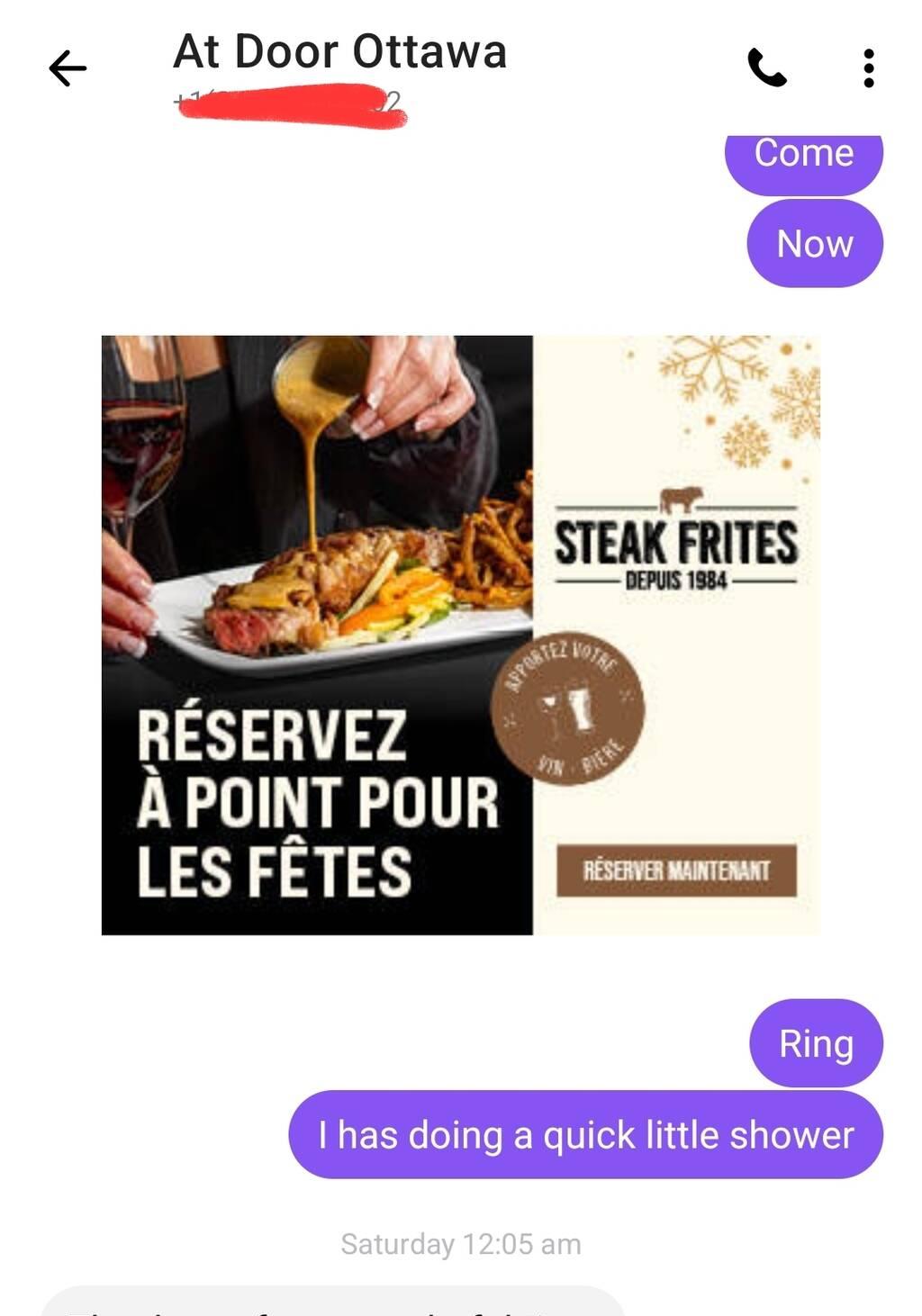Call At Door Ottawa

coord(767,68)
